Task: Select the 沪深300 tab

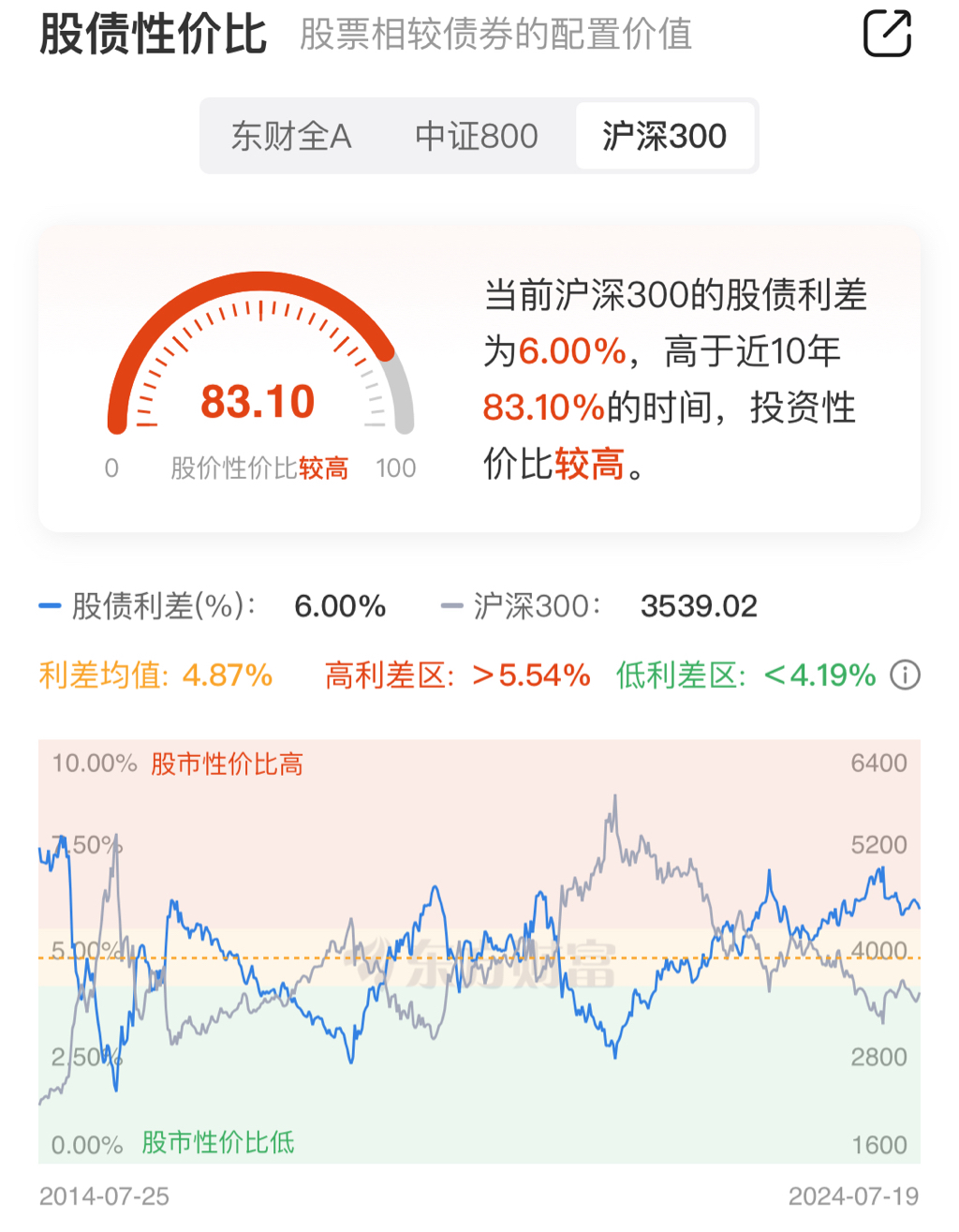Action: [664, 137]
